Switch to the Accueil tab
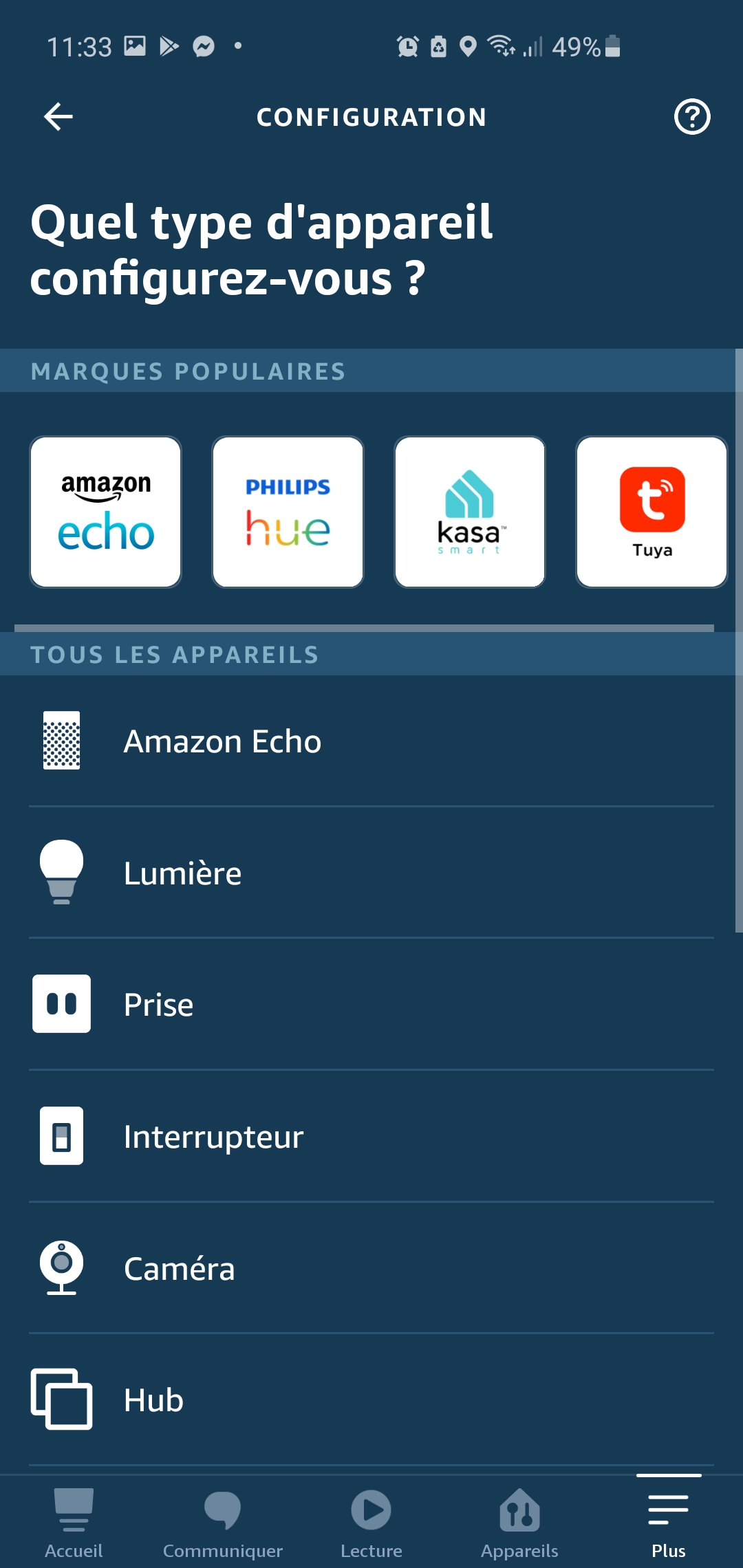This screenshot has height=1568, width=743. 74,1522
